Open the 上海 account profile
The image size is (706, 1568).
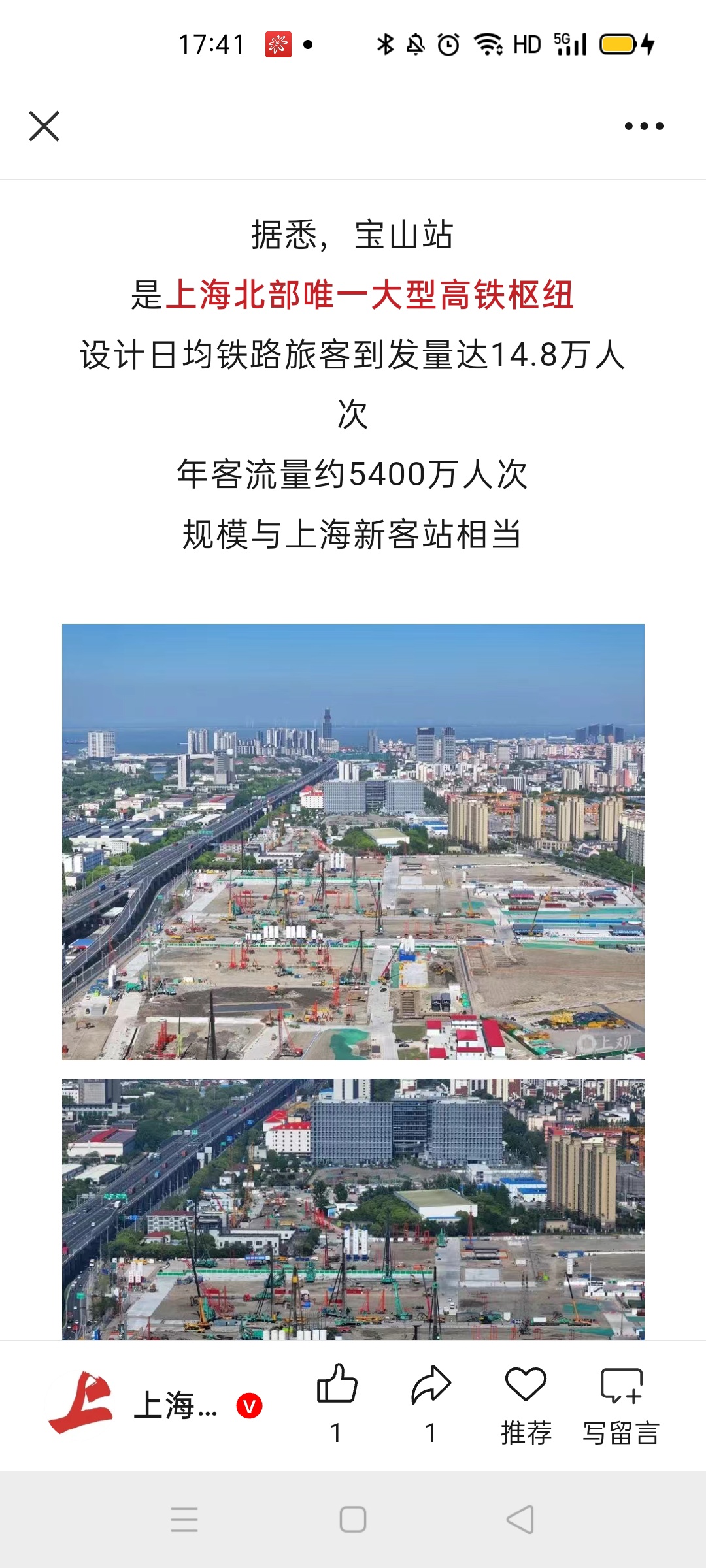pyautogui.click(x=157, y=1405)
